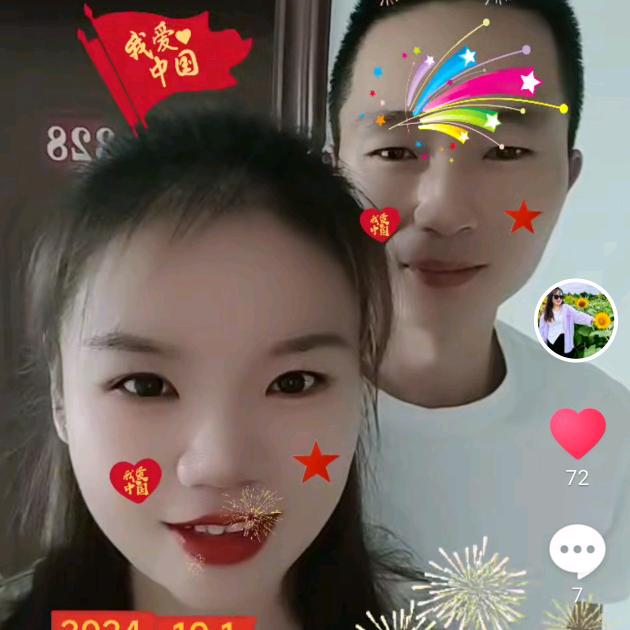Open the comments bubble

coord(577,551)
